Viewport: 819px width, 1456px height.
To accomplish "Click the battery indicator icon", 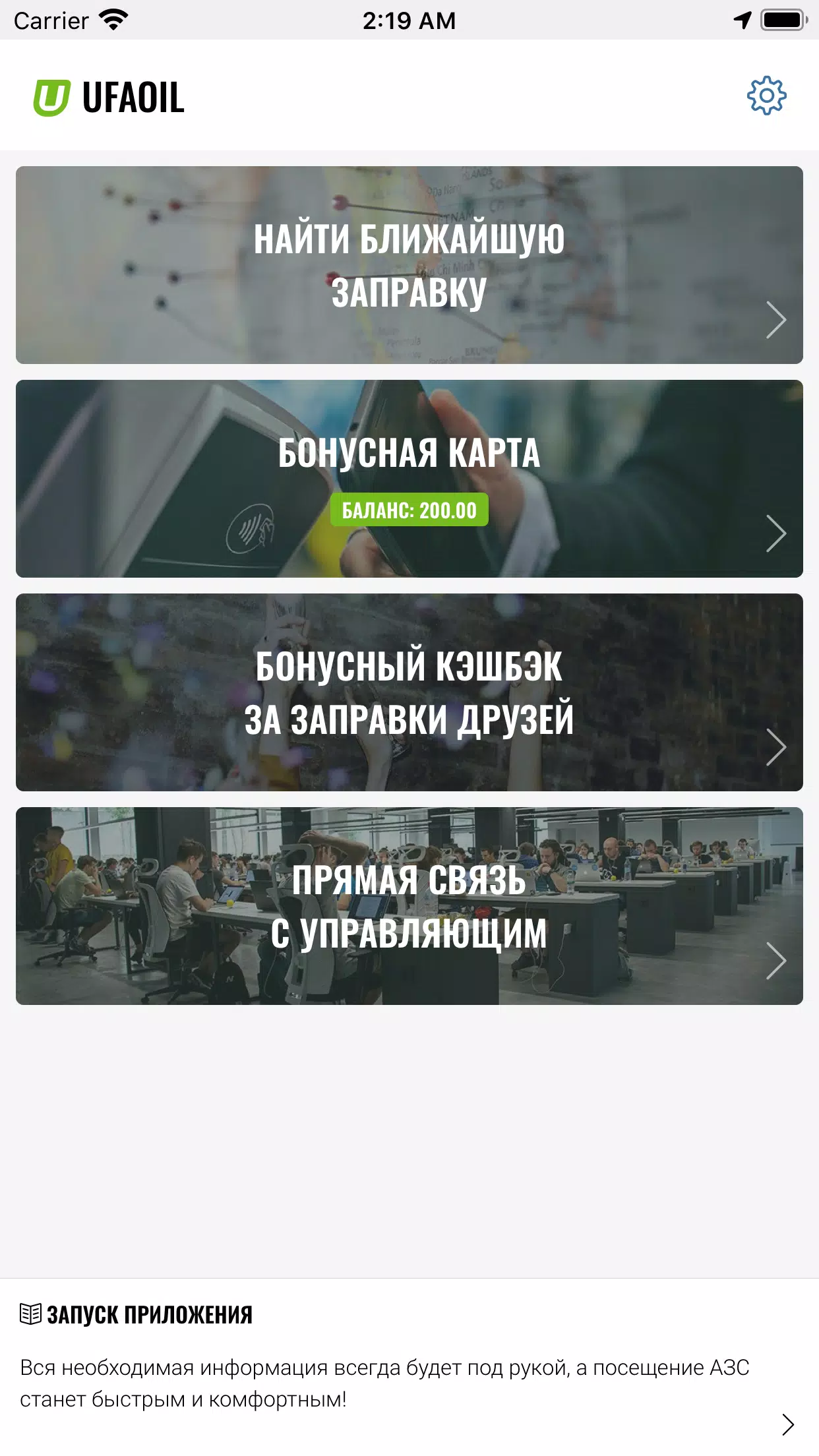I will pyautogui.click(x=781, y=20).
